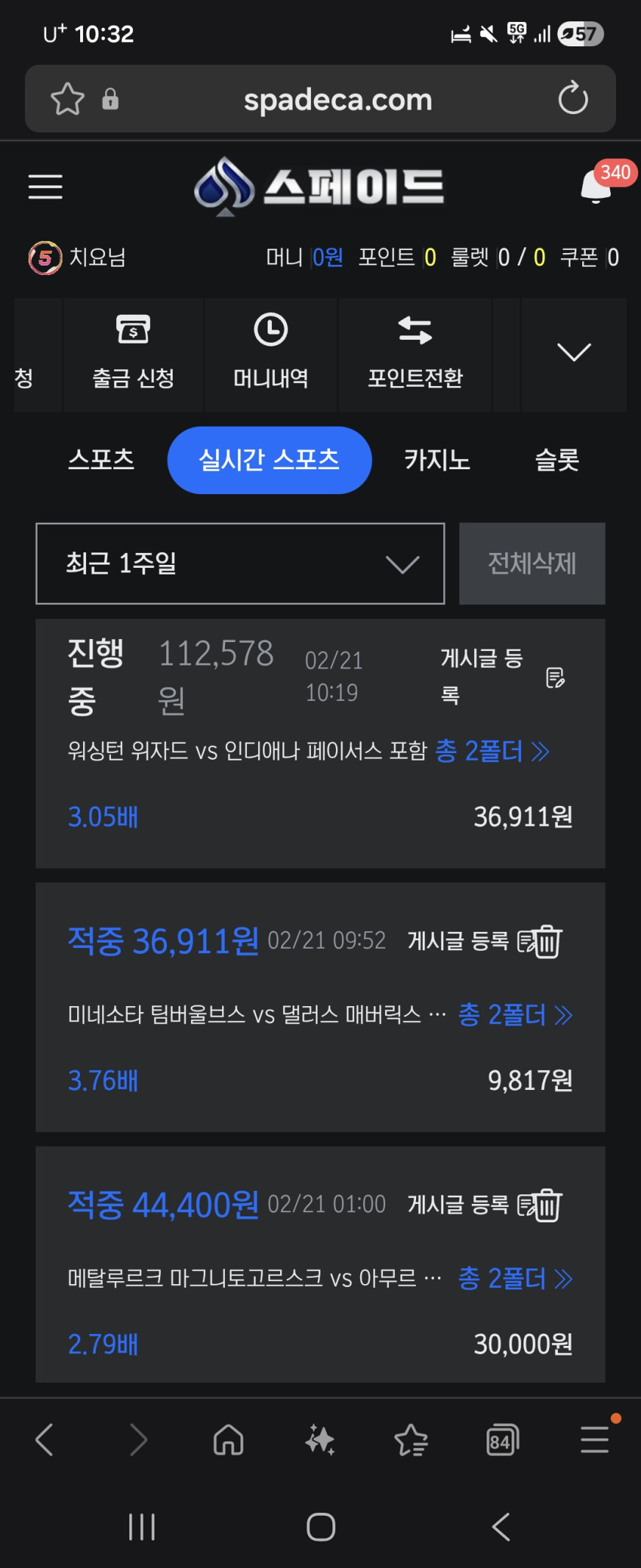View 총 2폴더 for the 워싱턴 위자드 bet
The width and height of the screenshot is (641, 1568).
pyautogui.click(x=492, y=751)
